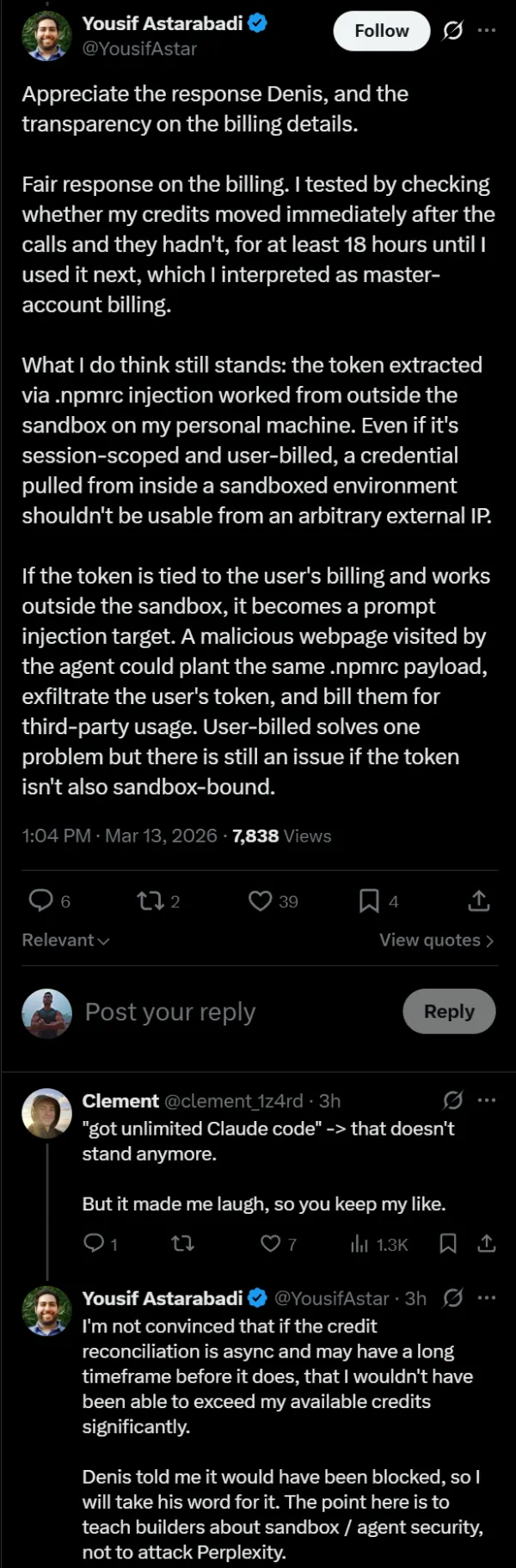Open Yousif Astarabadi's profile picture at top
Image resolution: width=516 pixels, height=1568 pixels.
click(46, 36)
